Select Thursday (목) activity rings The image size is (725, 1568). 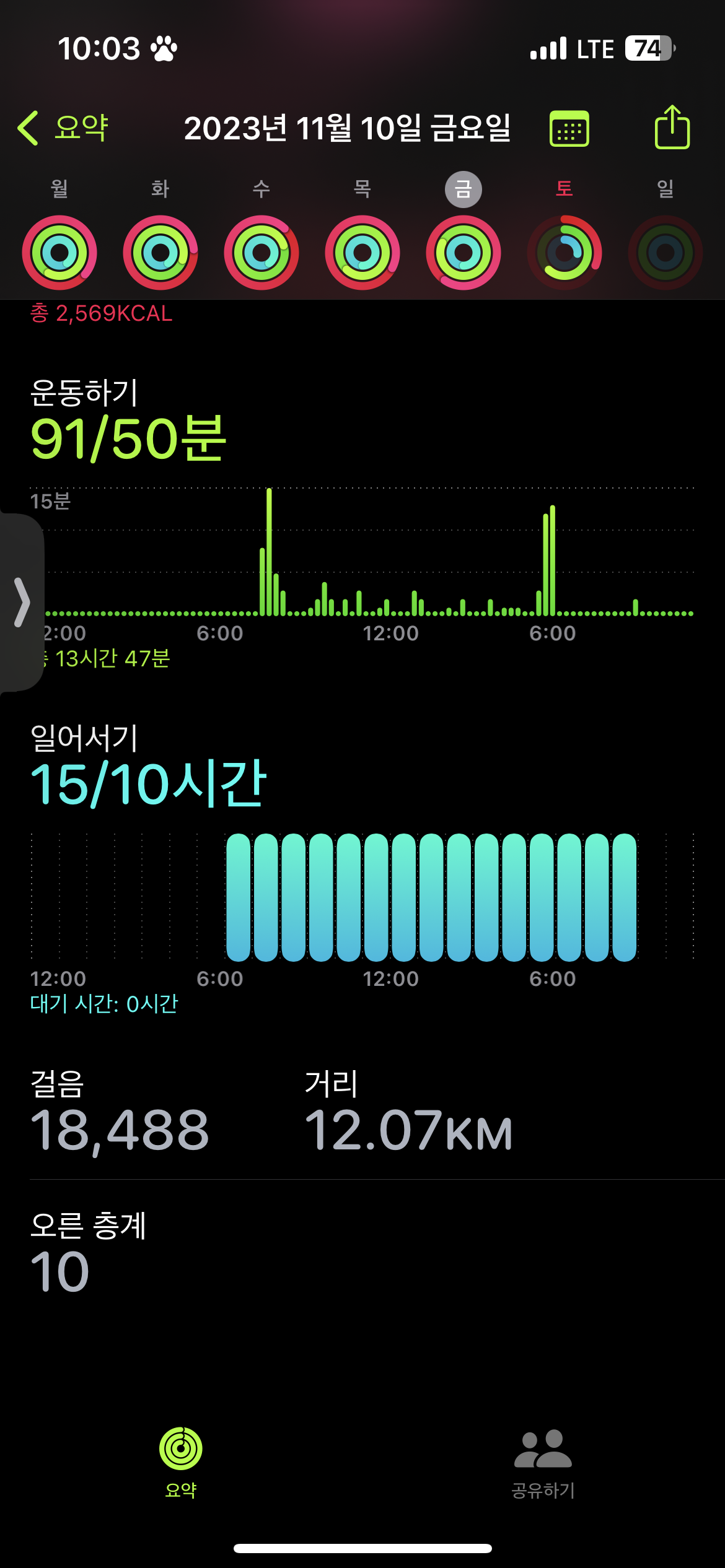(x=362, y=252)
